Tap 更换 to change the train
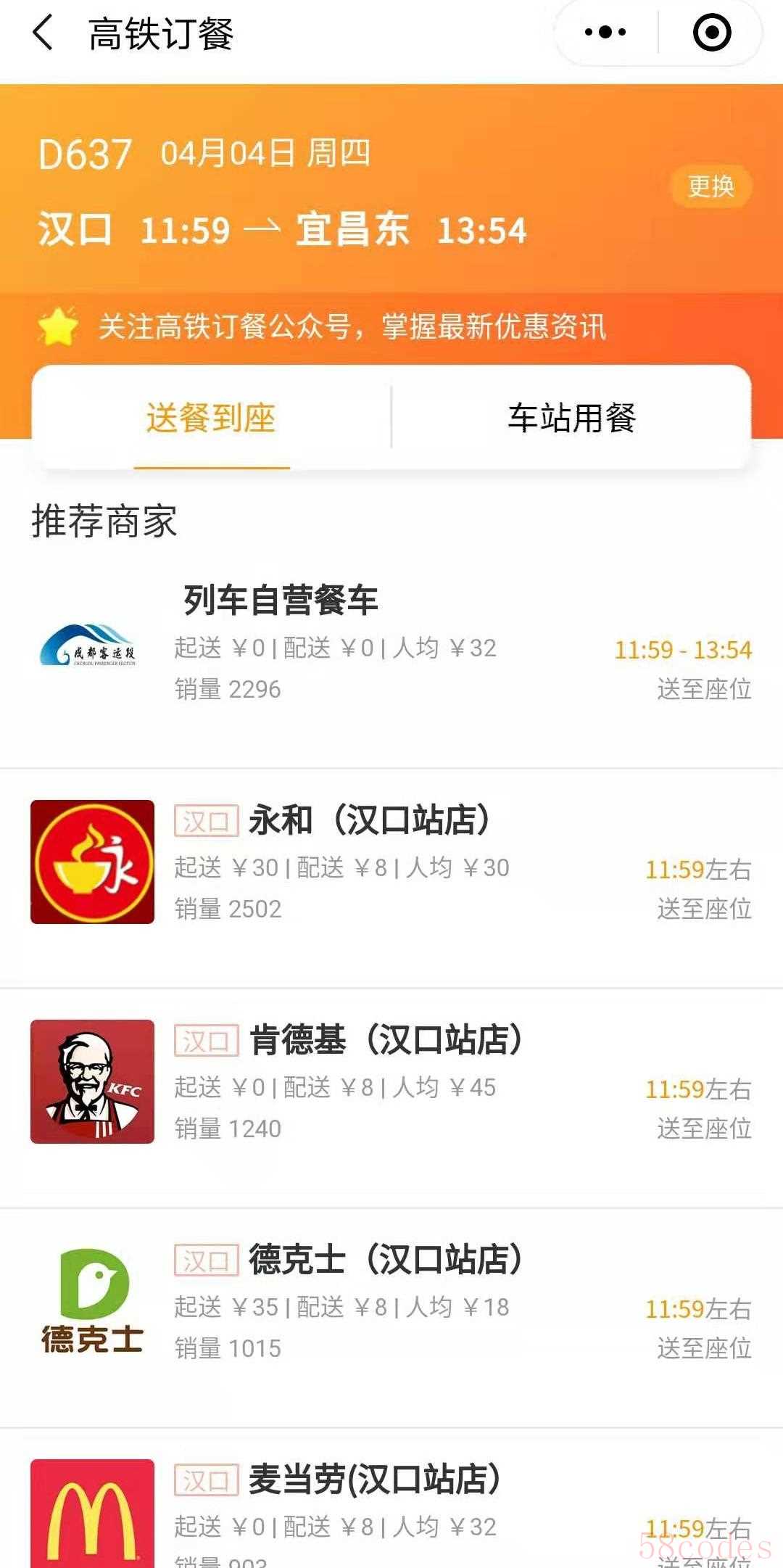This screenshot has height=1568, width=783. [711, 187]
